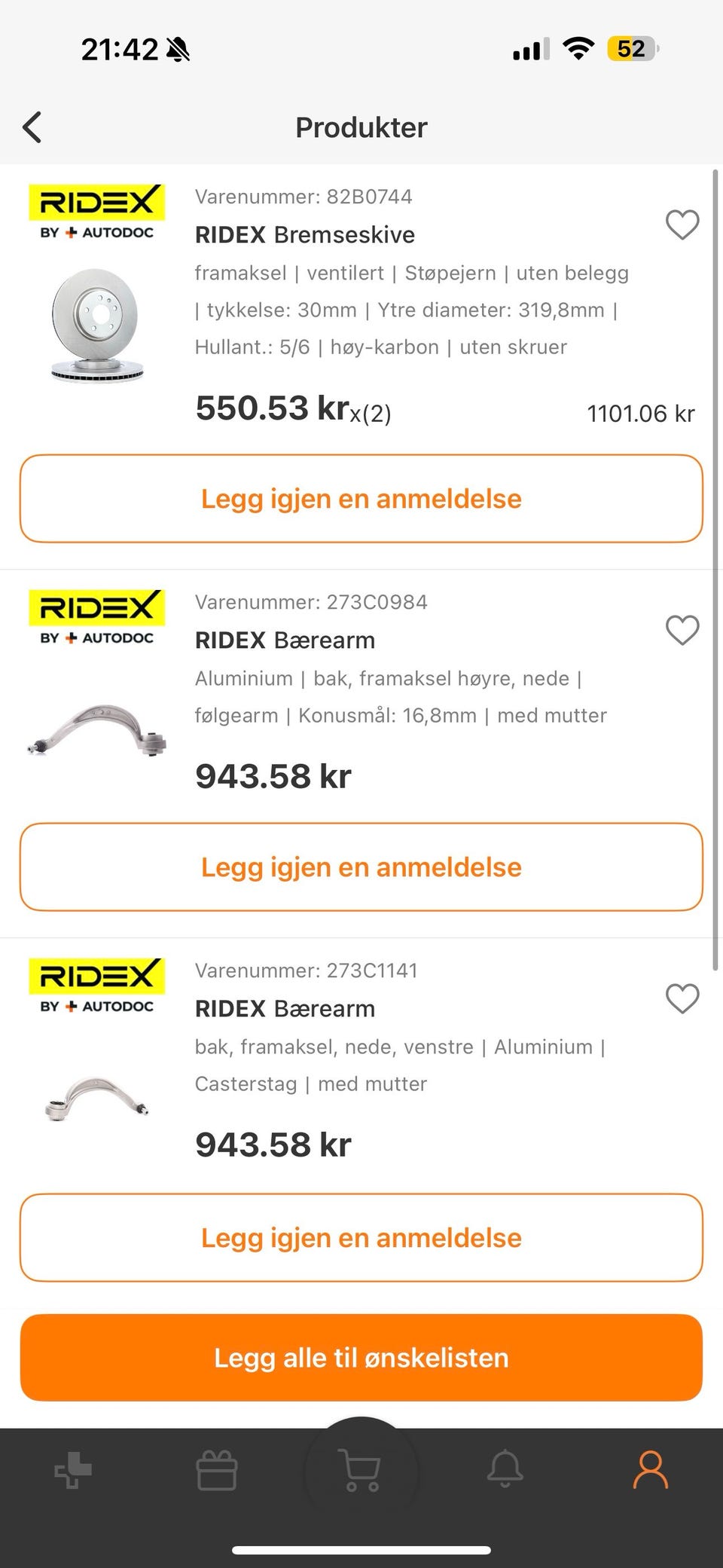Image resolution: width=723 pixels, height=1568 pixels.
Task: Favorite the Bærearm with Varenummer 273C0984
Action: click(x=682, y=630)
